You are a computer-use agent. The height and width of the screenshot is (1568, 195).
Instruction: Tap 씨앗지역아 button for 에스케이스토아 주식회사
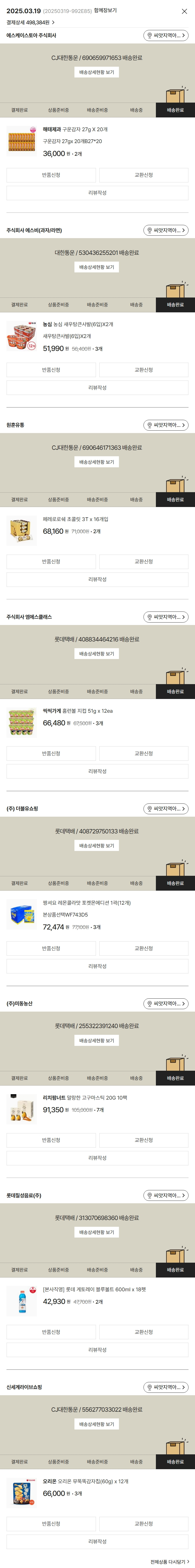tap(166, 36)
